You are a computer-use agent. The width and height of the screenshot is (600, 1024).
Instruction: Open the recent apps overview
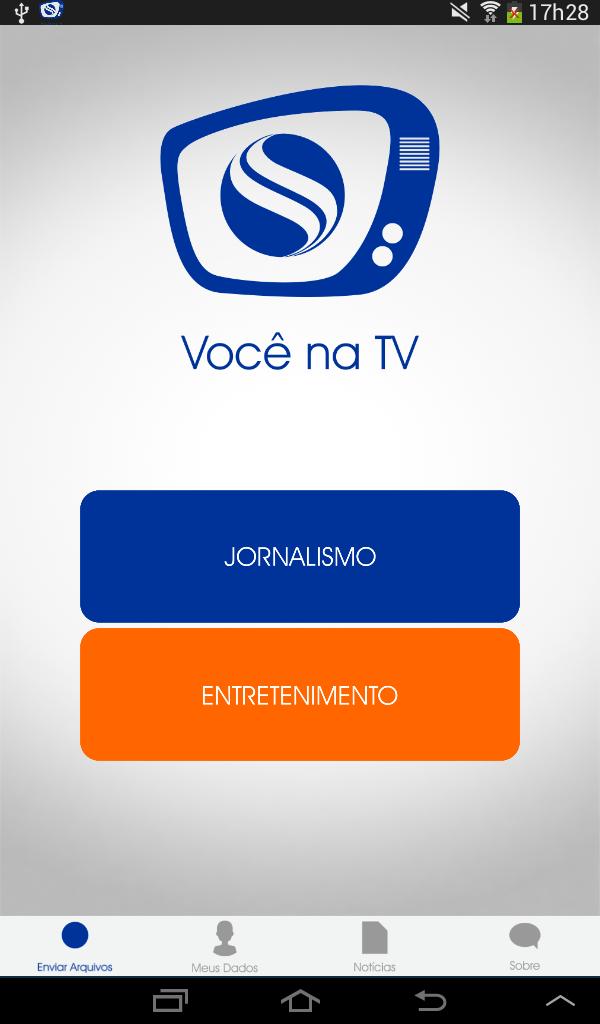click(170, 1000)
